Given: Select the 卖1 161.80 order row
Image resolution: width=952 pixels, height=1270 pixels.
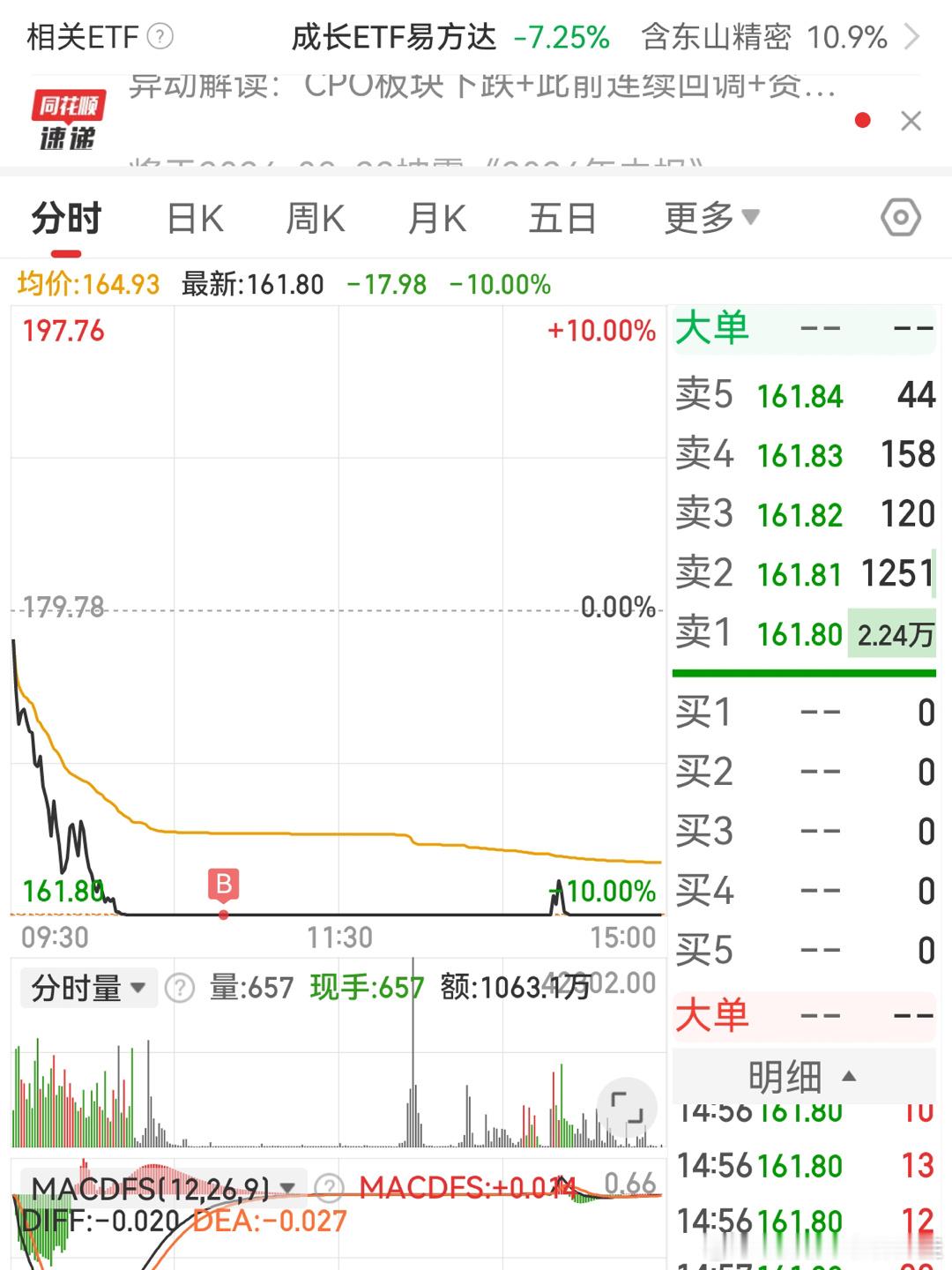Looking at the screenshot, I should coord(805,633).
